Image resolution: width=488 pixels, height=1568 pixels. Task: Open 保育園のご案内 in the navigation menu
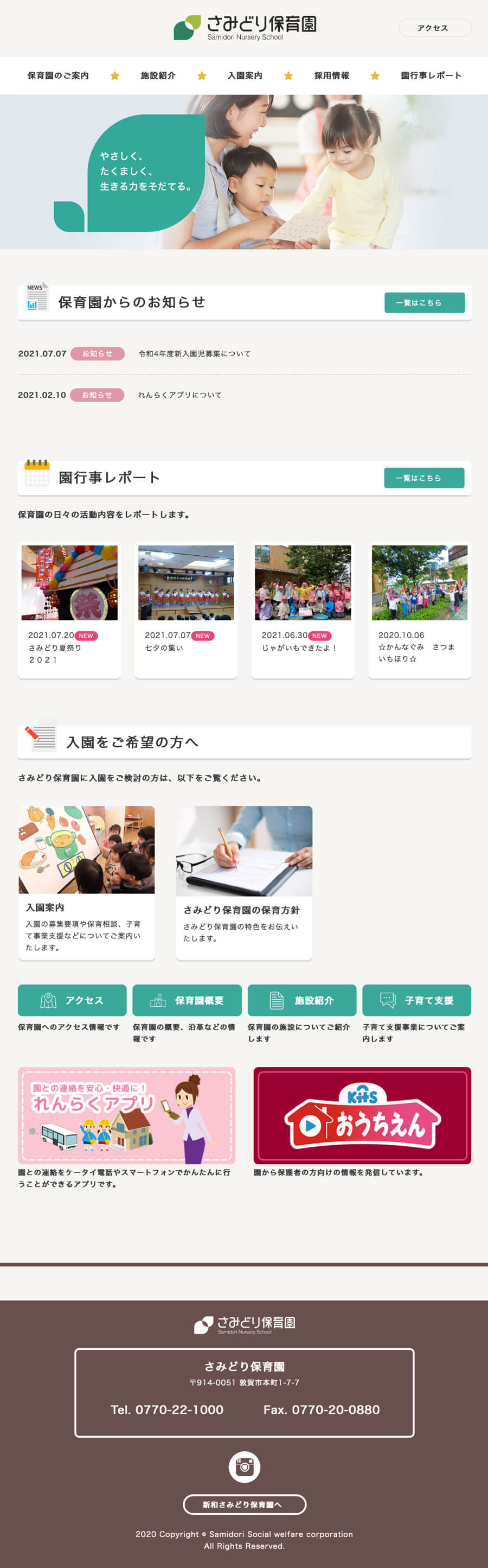tap(58, 75)
